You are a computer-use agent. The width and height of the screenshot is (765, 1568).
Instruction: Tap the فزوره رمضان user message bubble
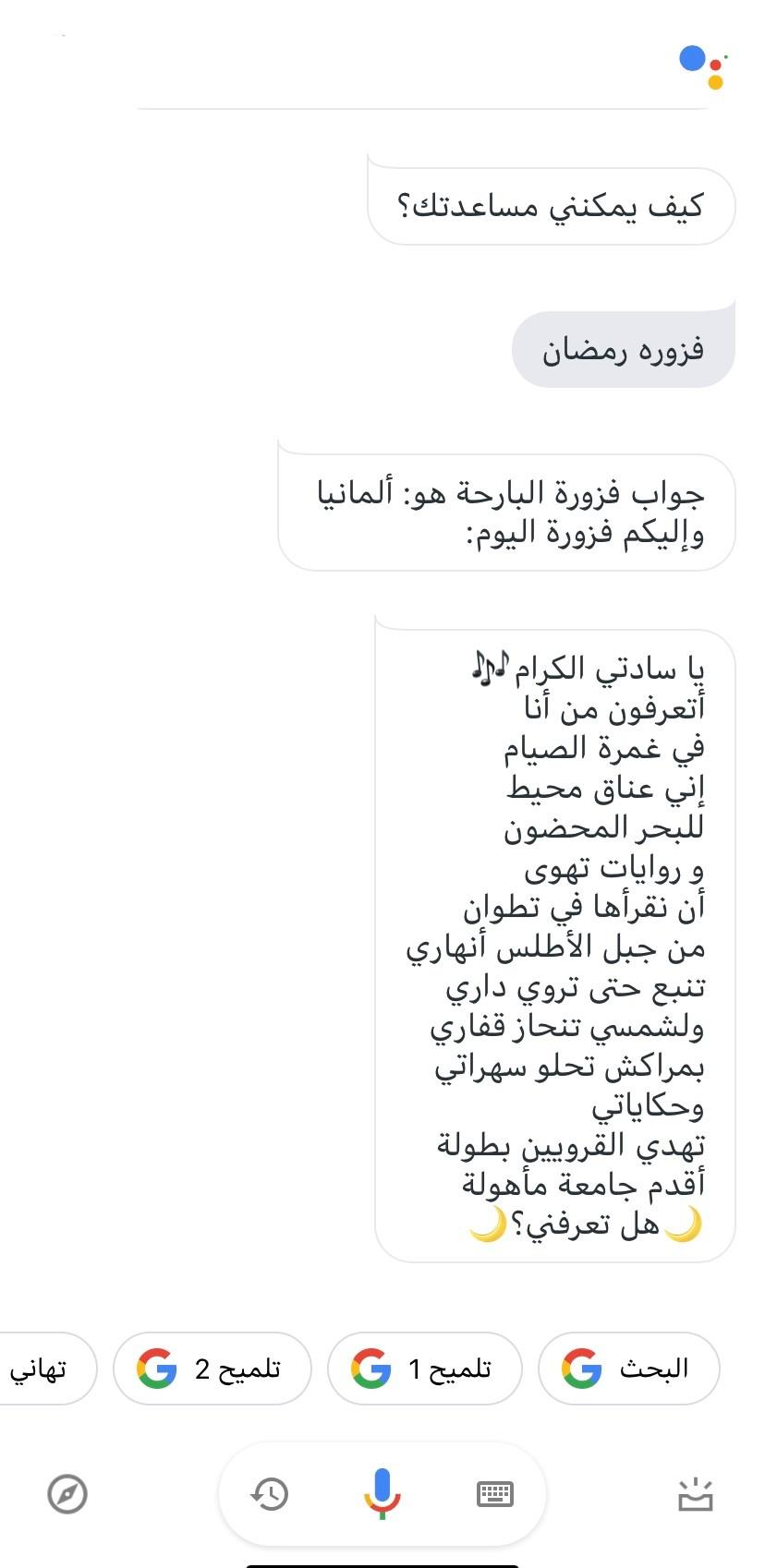coord(622,349)
